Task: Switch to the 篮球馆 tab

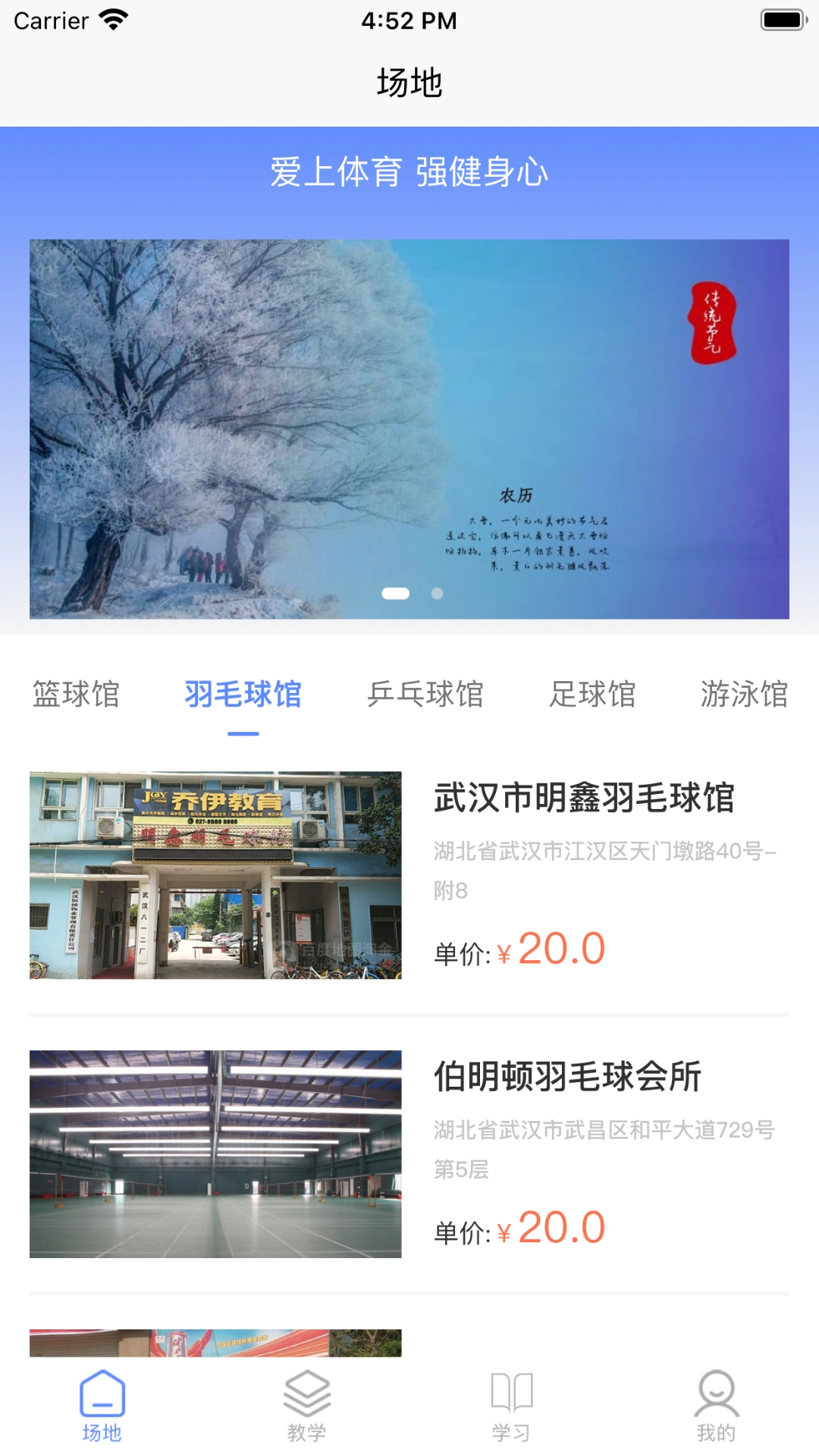Action: 75,695
